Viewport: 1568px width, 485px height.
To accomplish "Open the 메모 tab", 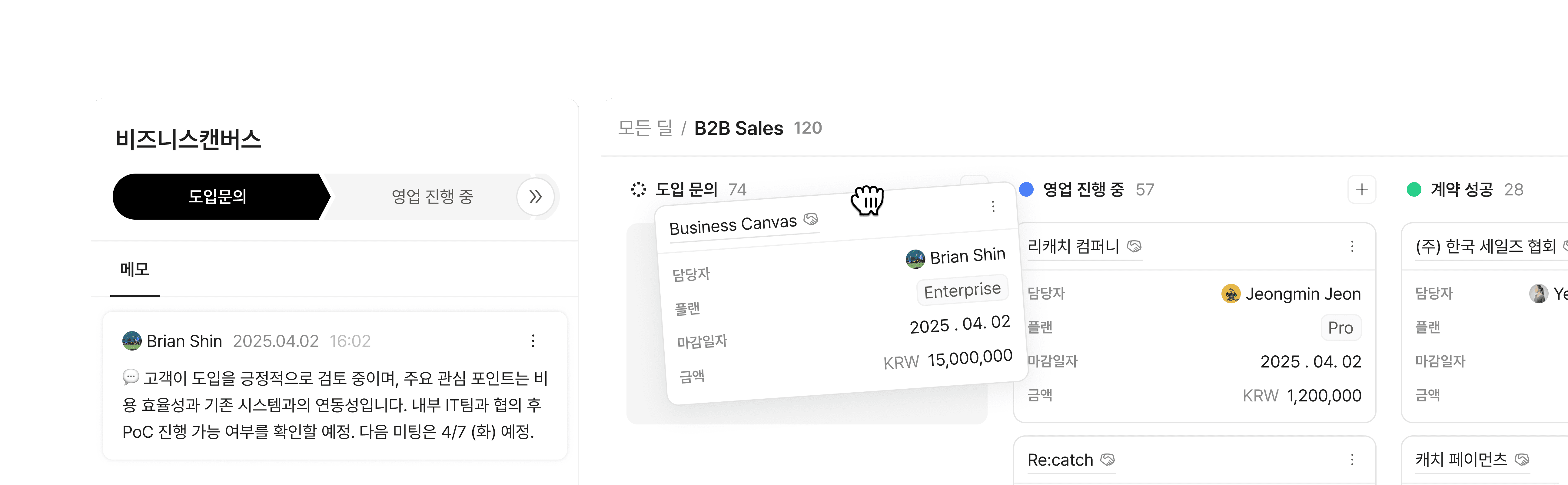I will (x=135, y=270).
